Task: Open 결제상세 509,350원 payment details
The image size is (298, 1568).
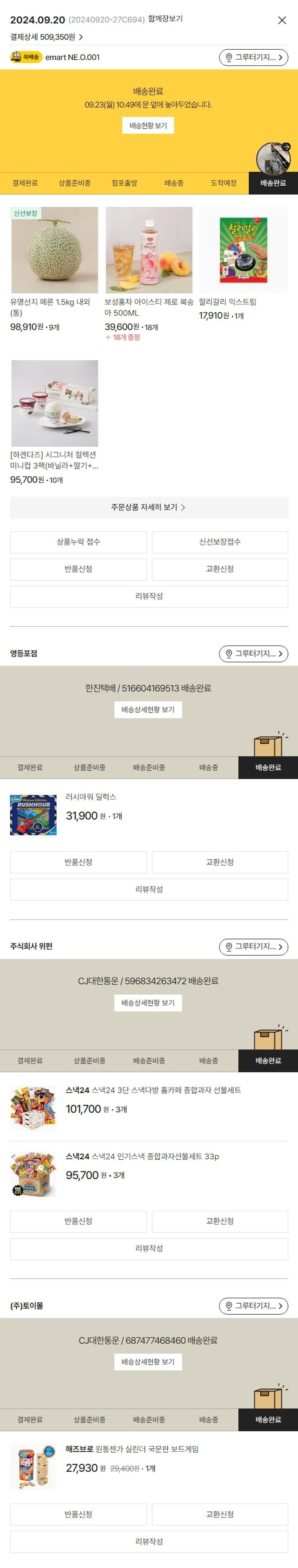Action: (46, 37)
